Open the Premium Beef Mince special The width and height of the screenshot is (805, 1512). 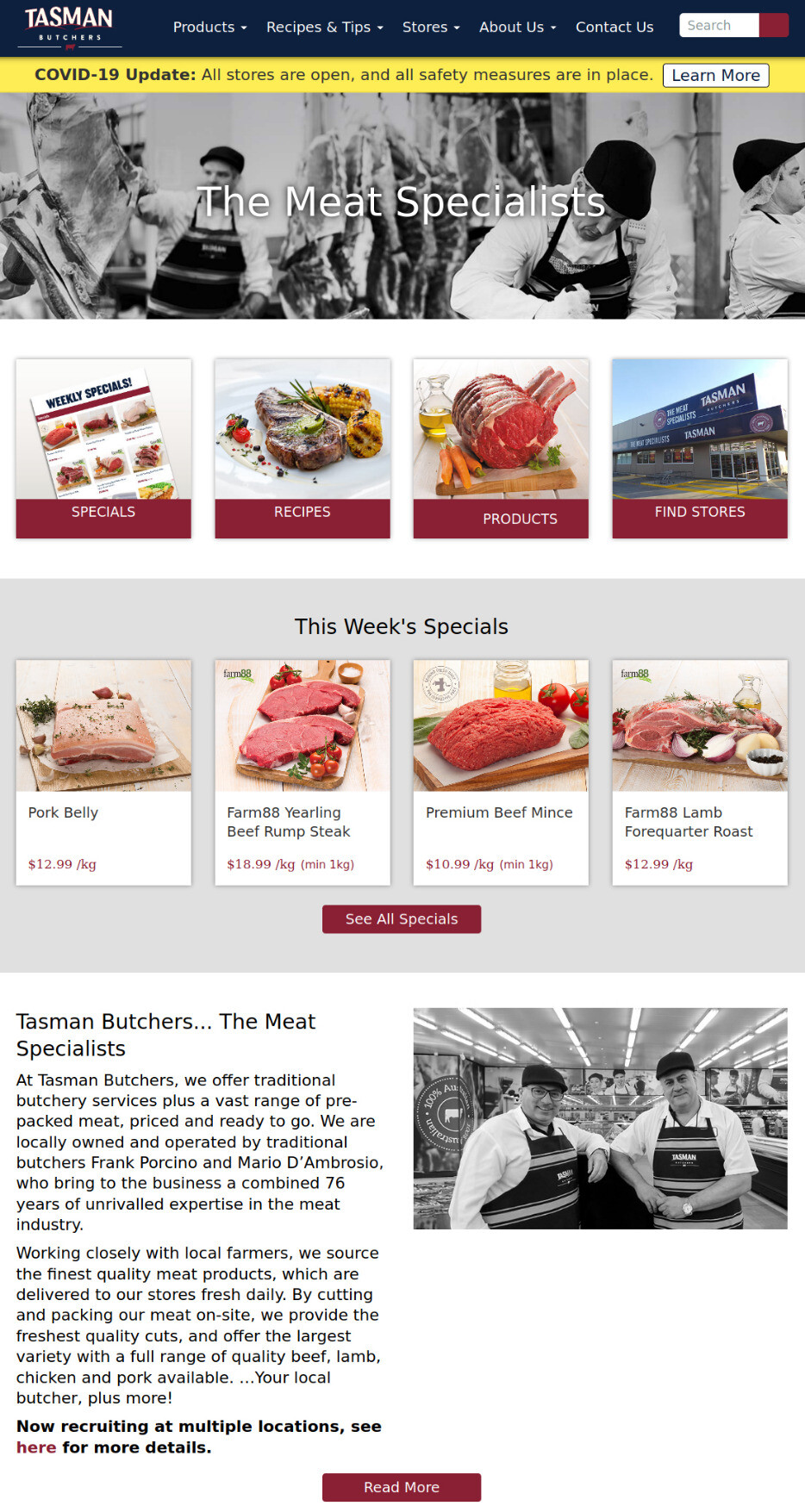[501, 773]
